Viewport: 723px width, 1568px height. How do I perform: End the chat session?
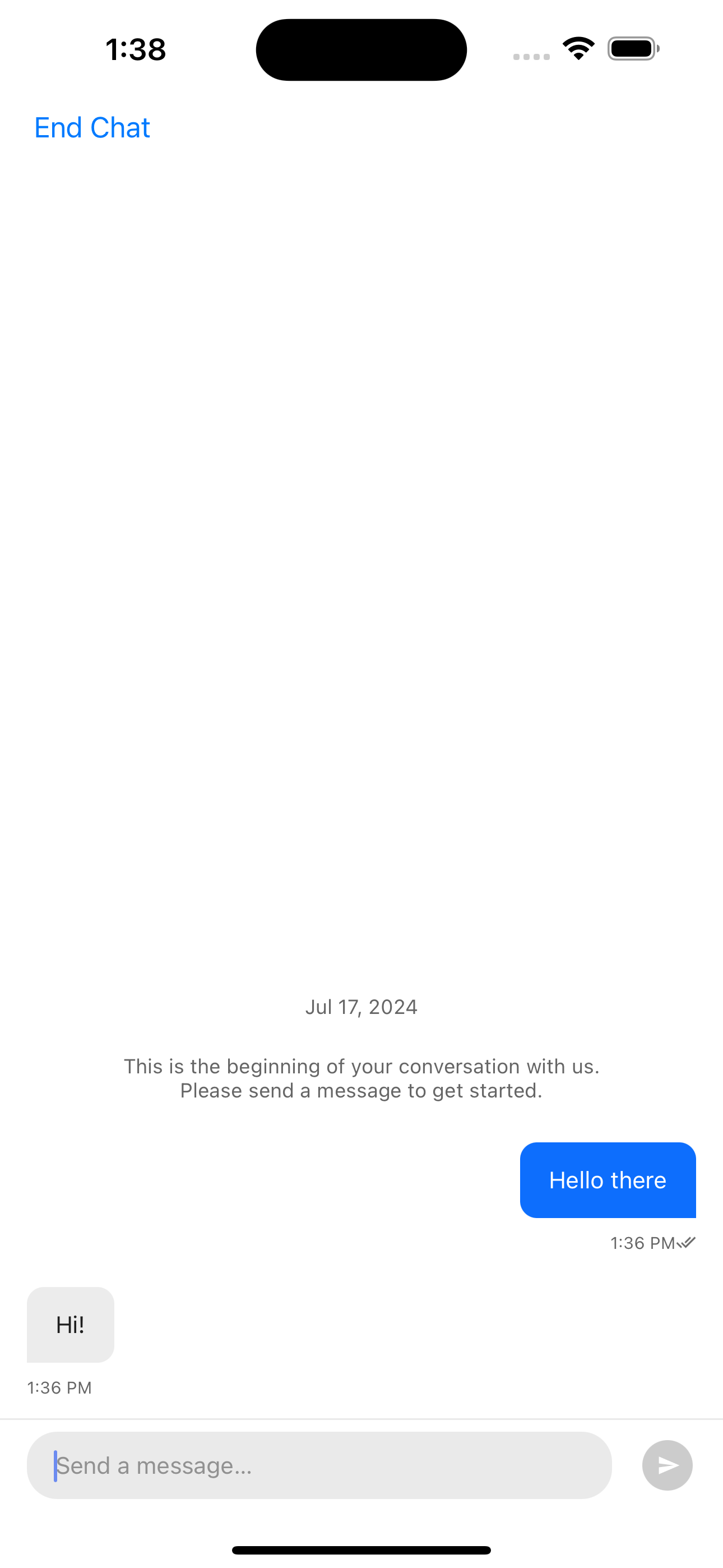point(92,128)
